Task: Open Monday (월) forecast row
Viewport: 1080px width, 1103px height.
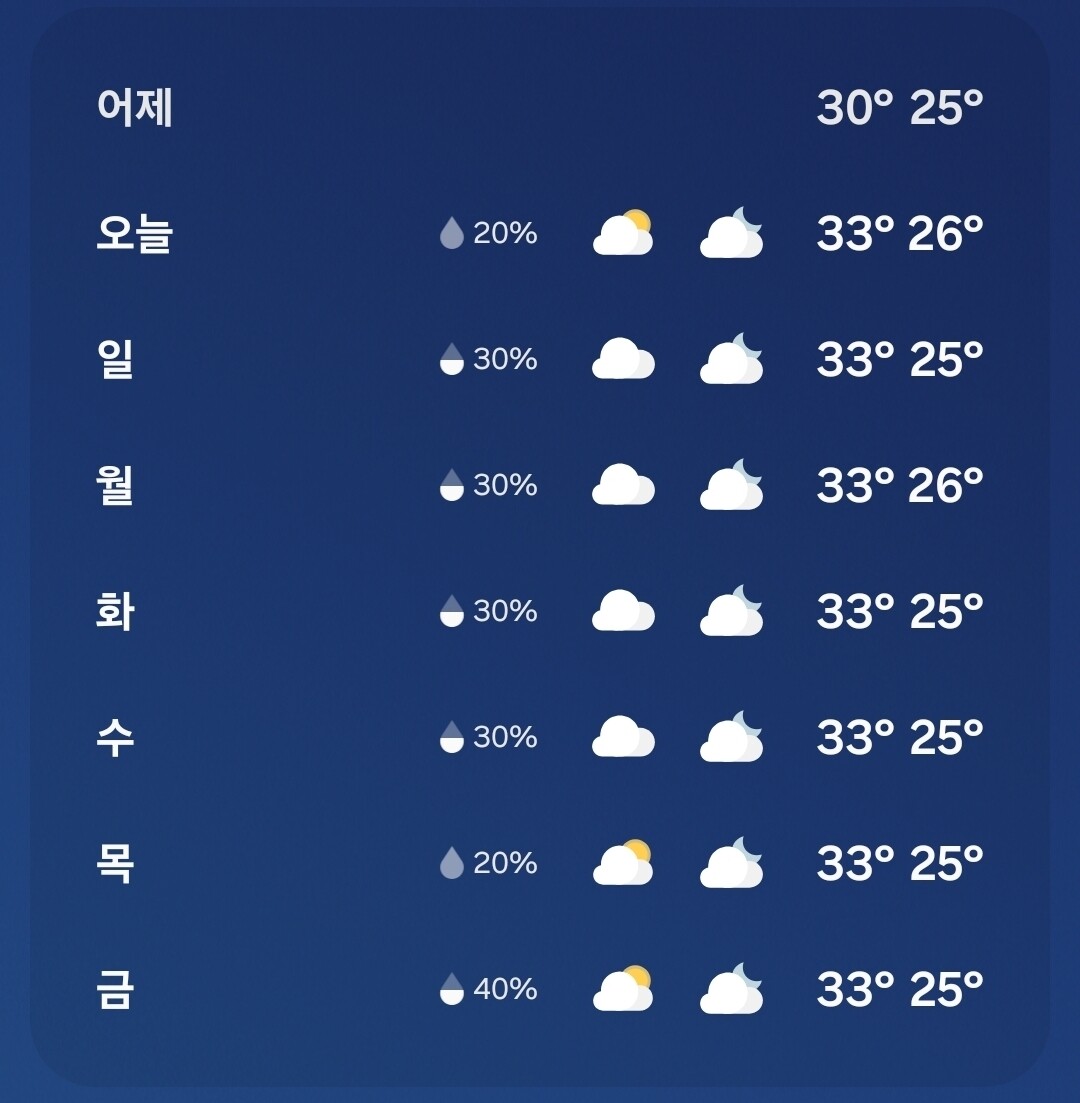Action: [x=540, y=485]
